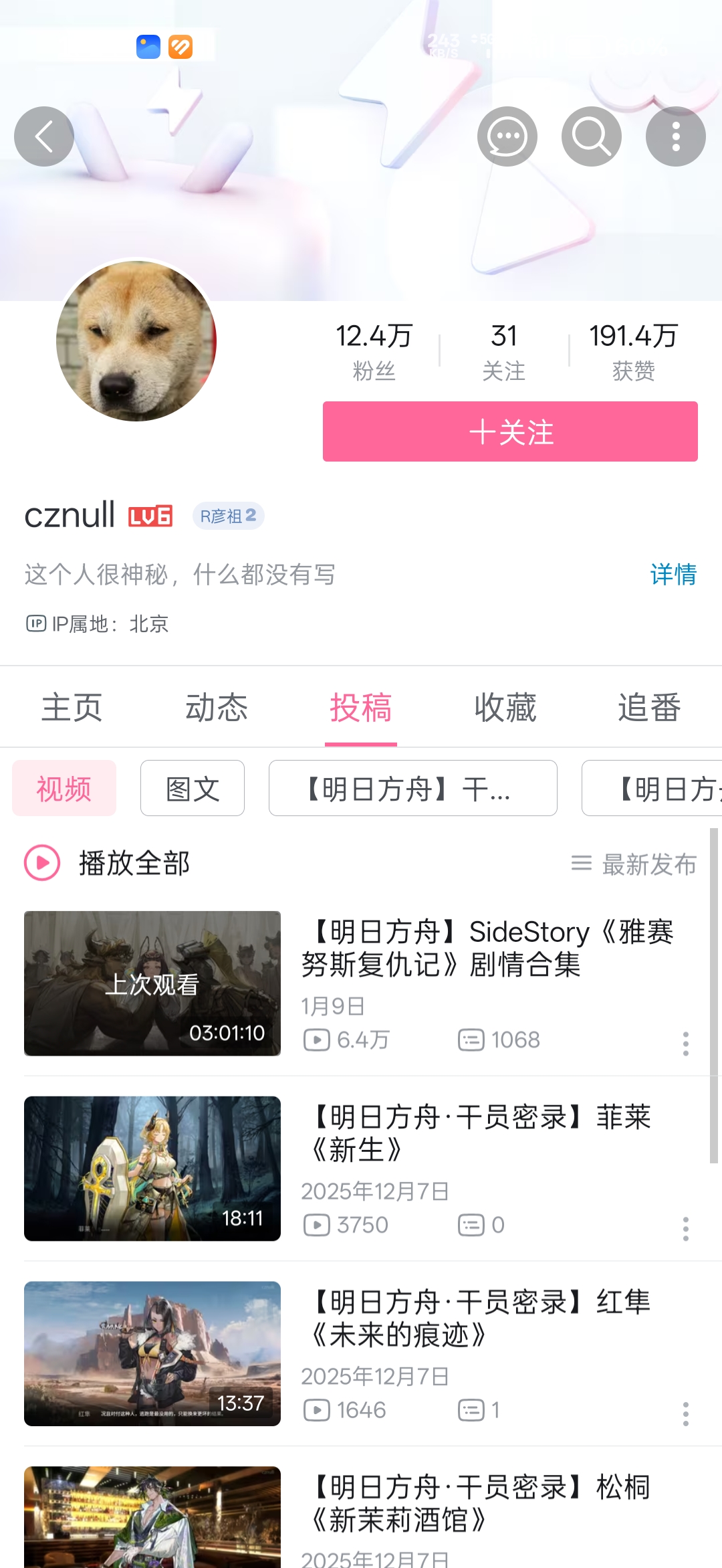Switch to the 收藏 tab

click(505, 708)
